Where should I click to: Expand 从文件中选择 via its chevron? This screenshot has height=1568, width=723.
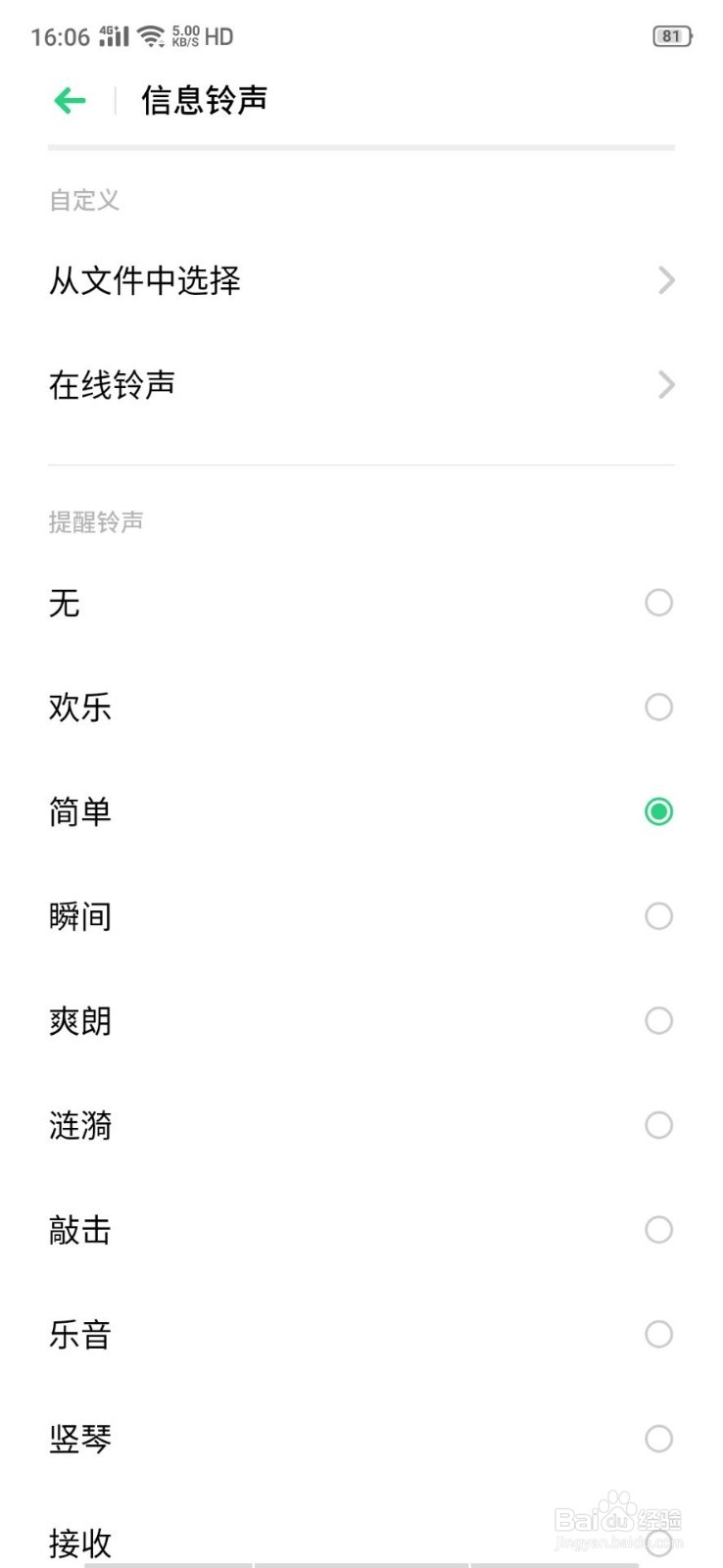(x=667, y=281)
